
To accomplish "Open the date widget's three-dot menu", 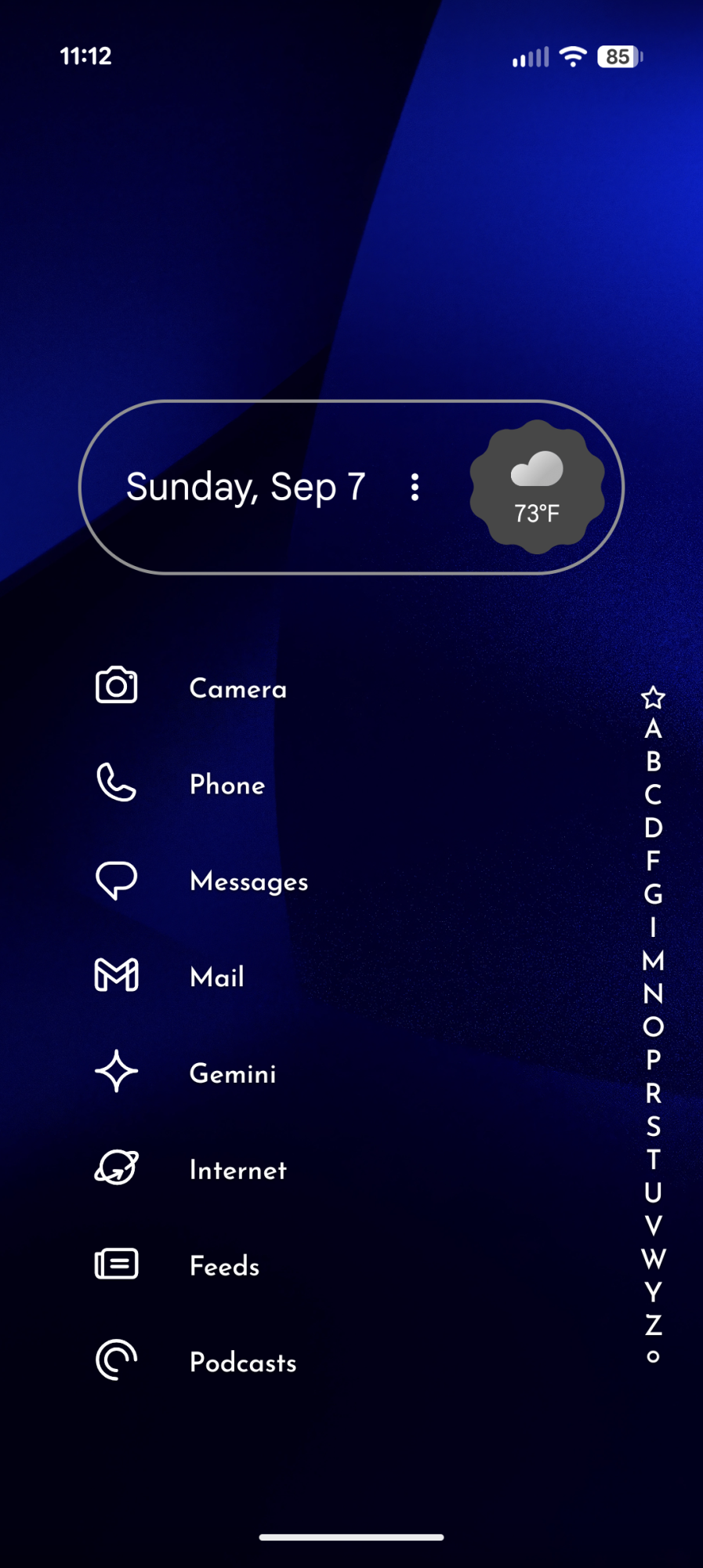I will click(415, 487).
